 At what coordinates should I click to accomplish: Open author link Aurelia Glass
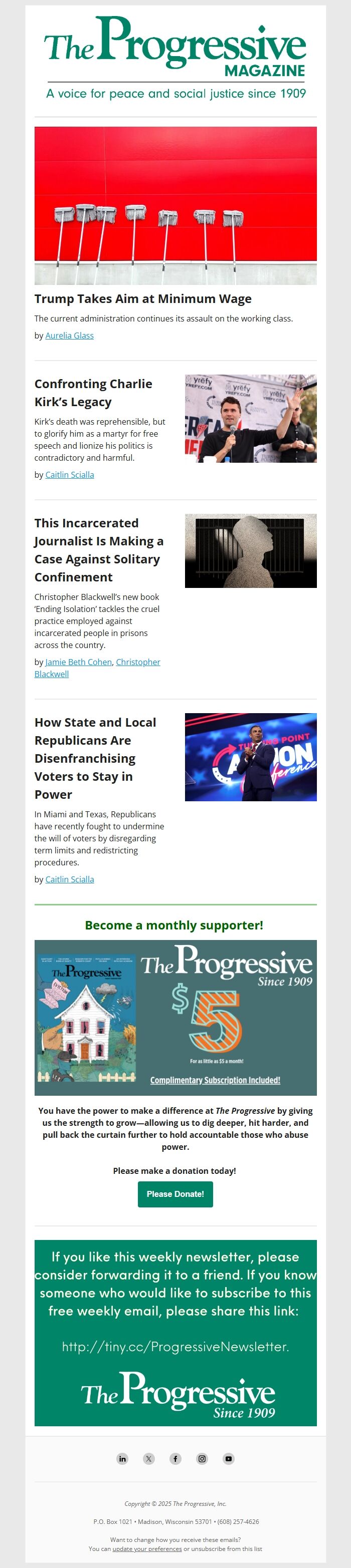(70, 336)
